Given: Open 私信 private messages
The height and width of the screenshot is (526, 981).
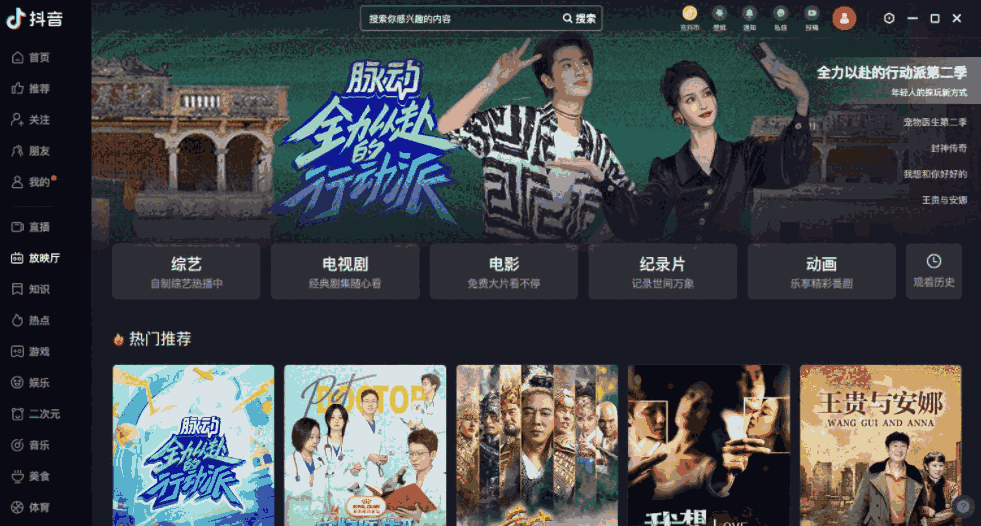Looking at the screenshot, I should [x=780, y=17].
